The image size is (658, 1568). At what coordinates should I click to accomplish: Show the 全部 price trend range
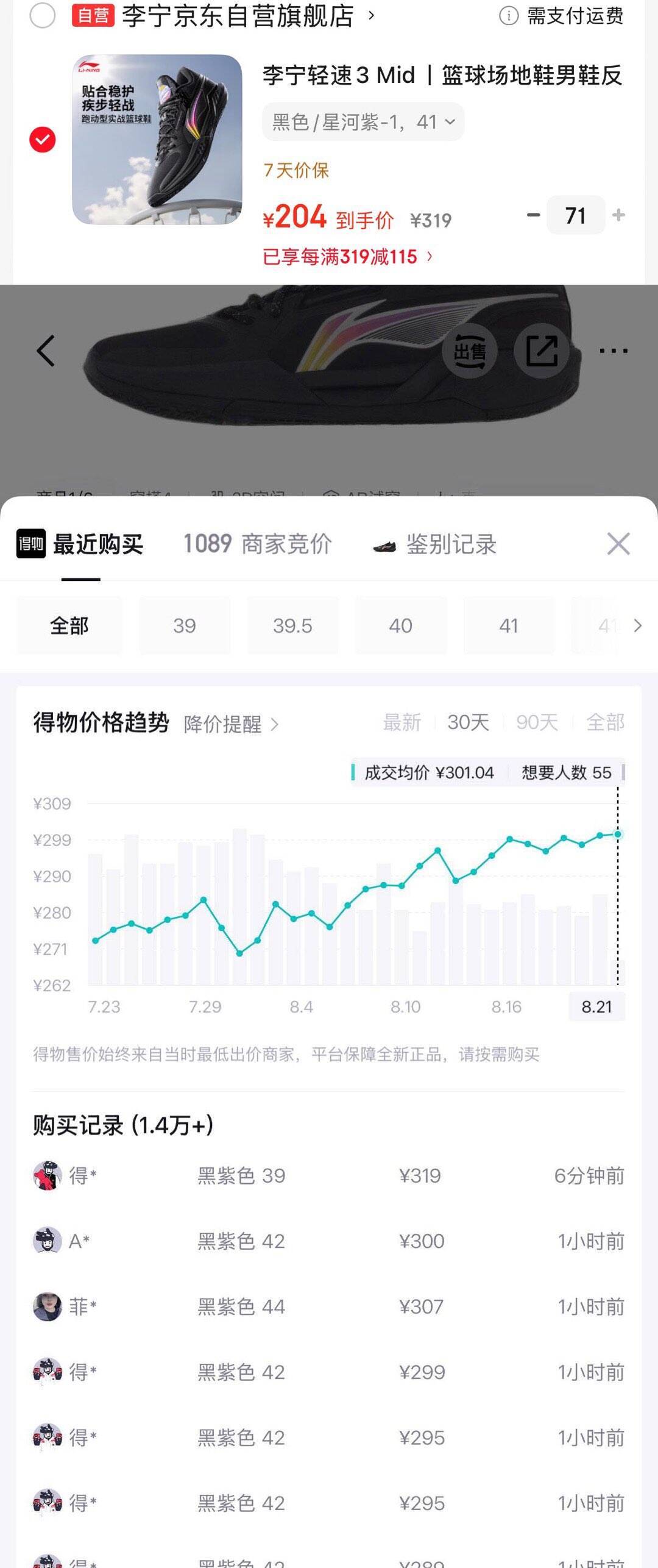(x=605, y=722)
